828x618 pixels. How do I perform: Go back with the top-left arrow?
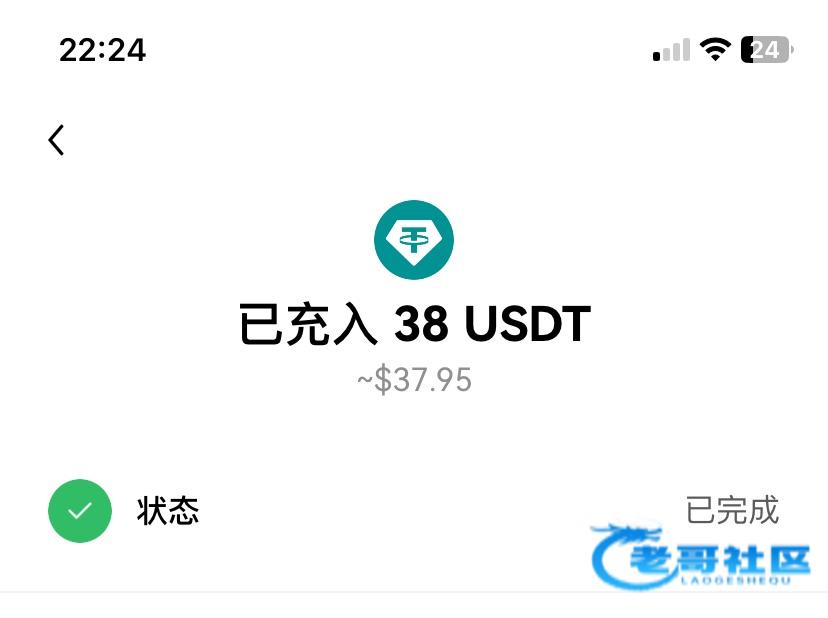point(56,140)
